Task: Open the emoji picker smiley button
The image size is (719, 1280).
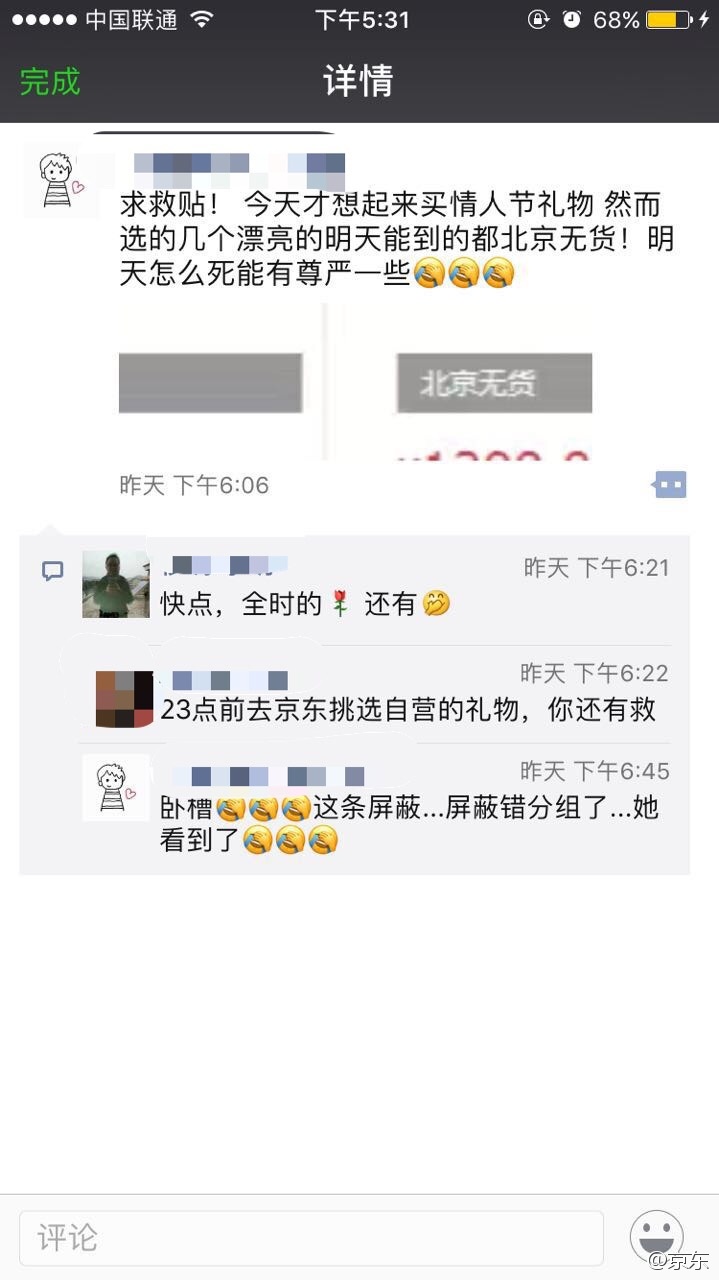Action: 656,1236
